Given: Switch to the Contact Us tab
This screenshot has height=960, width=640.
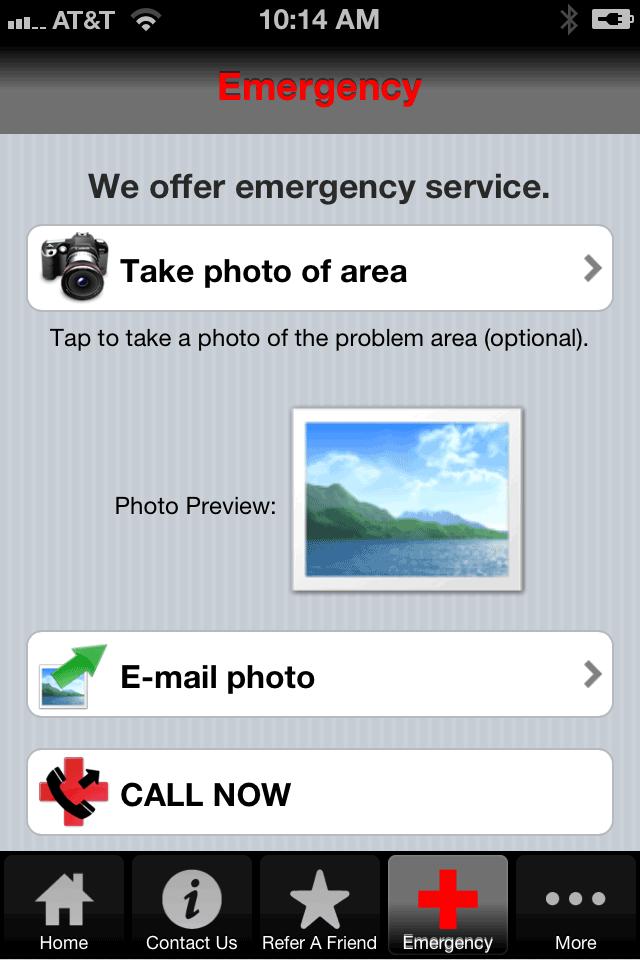Looking at the screenshot, I should click(192, 907).
